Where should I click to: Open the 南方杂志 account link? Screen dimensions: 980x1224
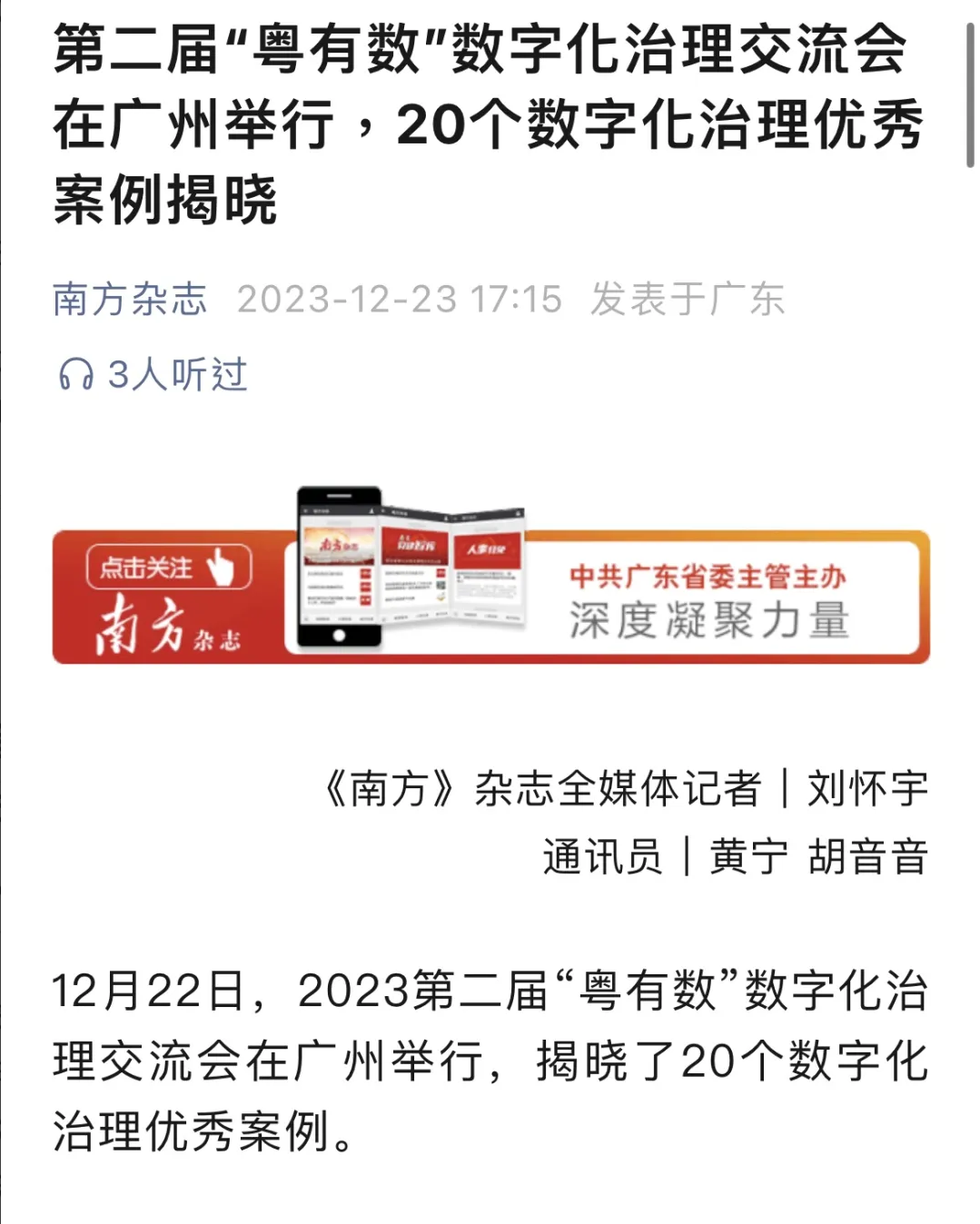click(130, 300)
